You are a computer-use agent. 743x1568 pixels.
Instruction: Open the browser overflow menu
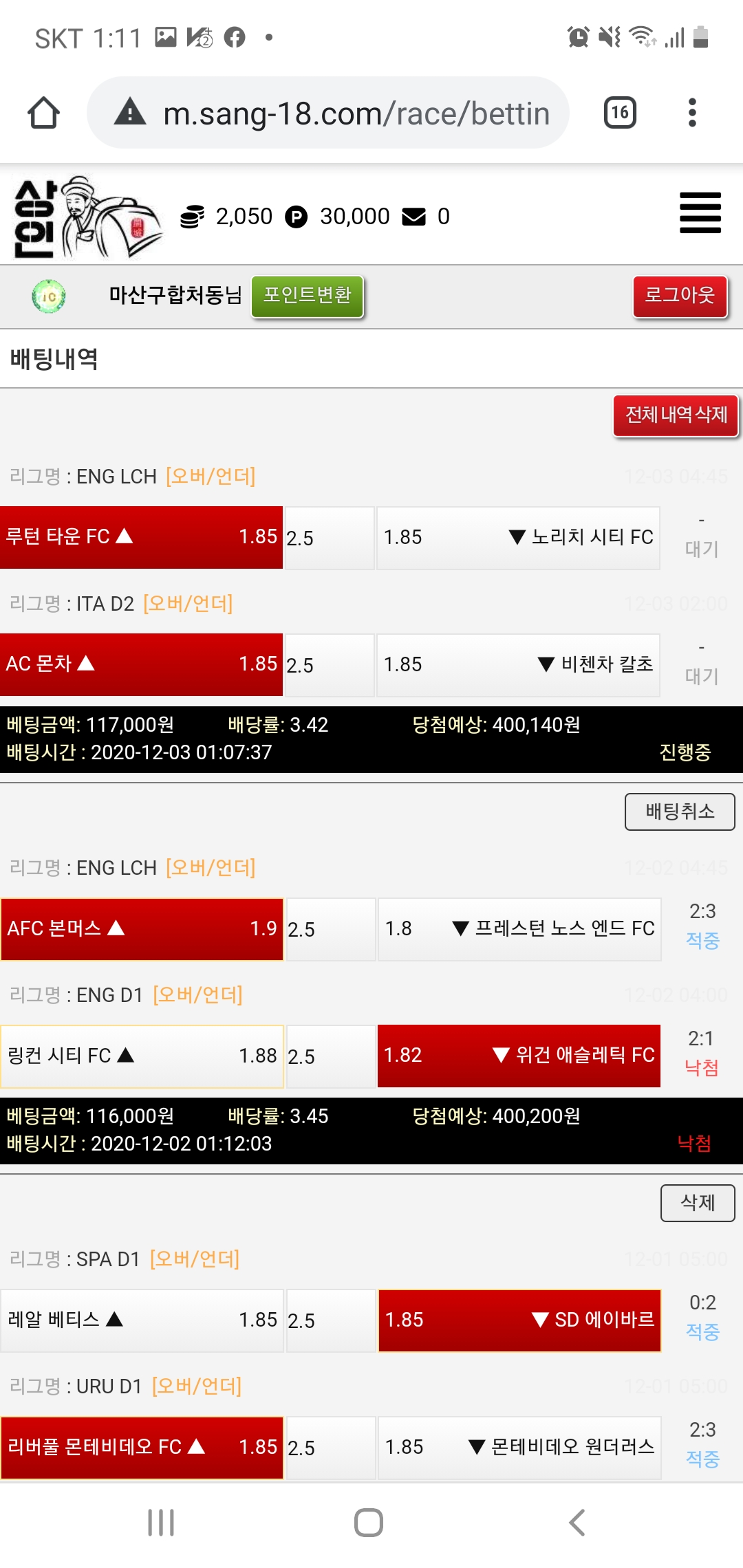(x=692, y=113)
